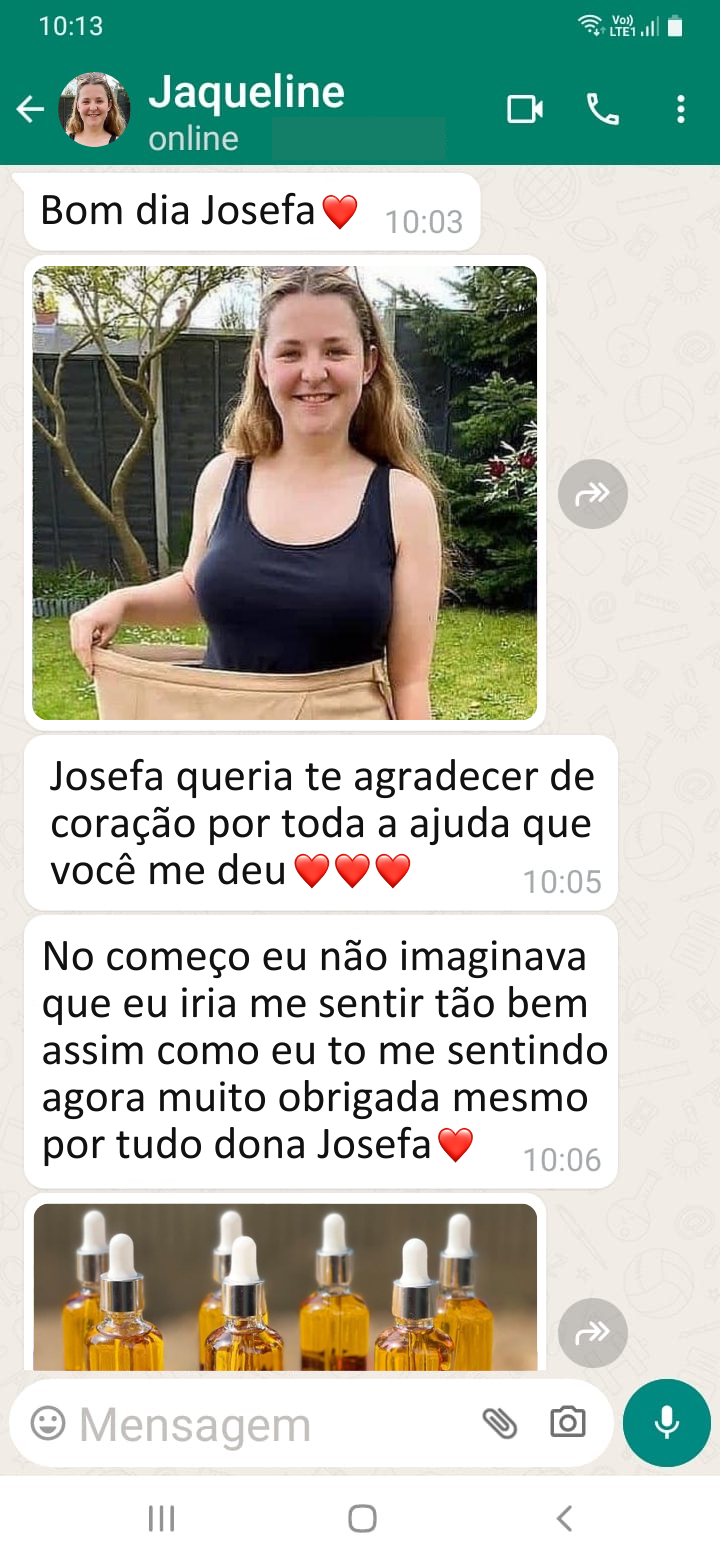Open the camera from message bar
This screenshot has height=1560, width=720.
(x=567, y=1422)
